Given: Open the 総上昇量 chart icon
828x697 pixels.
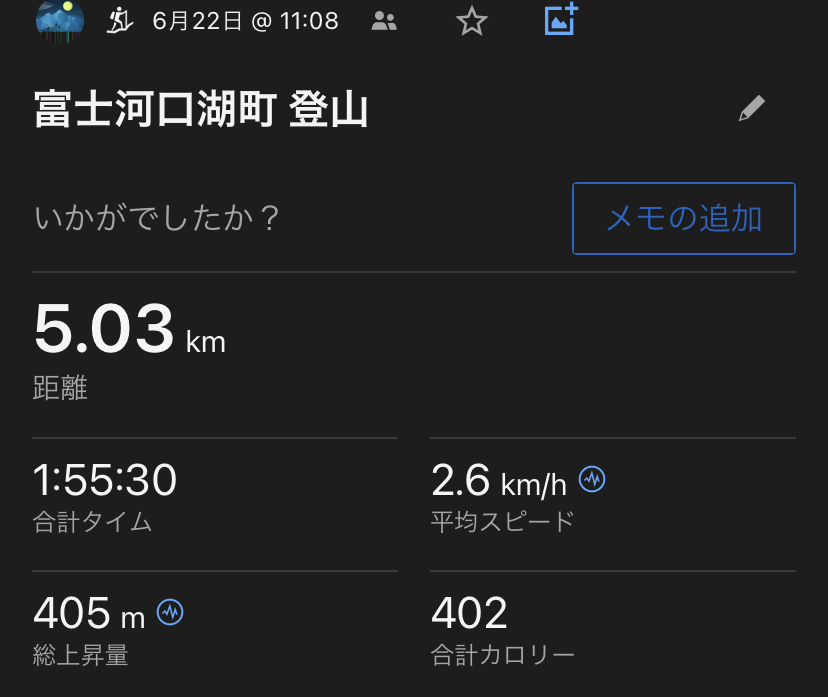Looking at the screenshot, I should [170, 612].
